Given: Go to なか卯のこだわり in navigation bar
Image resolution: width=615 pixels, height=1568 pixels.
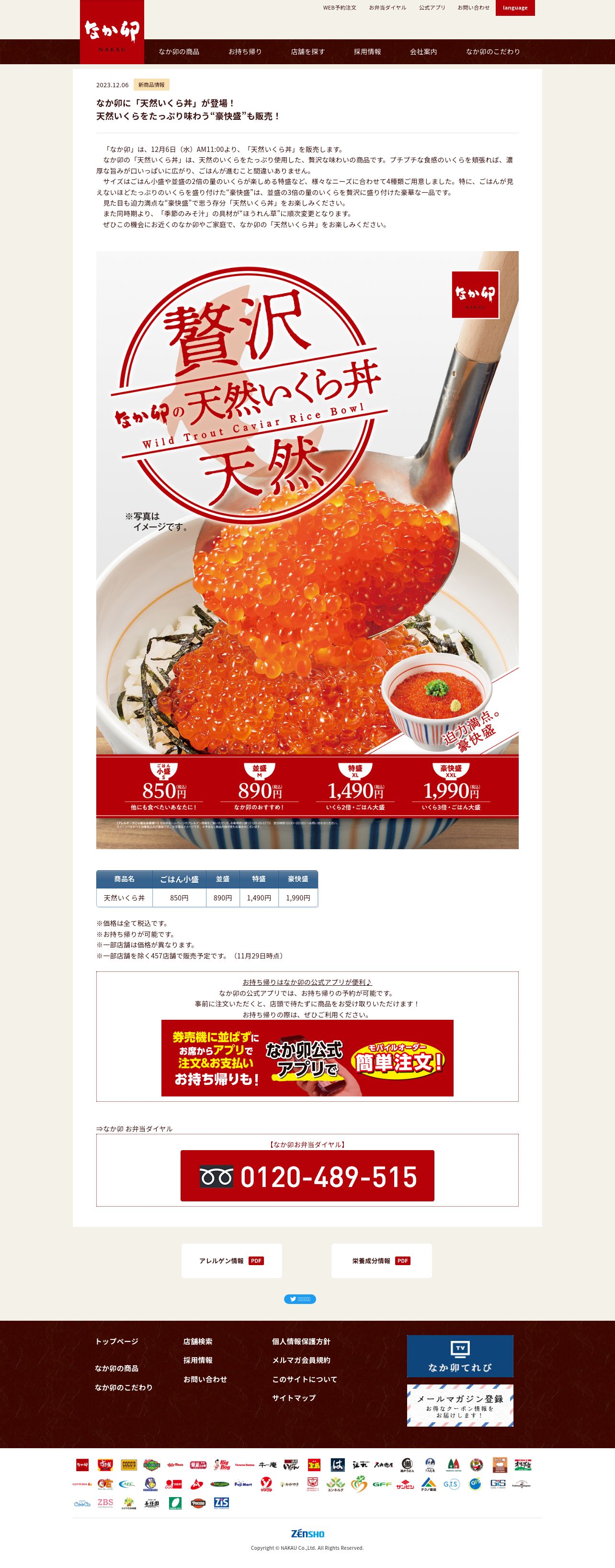Looking at the screenshot, I should point(492,52).
